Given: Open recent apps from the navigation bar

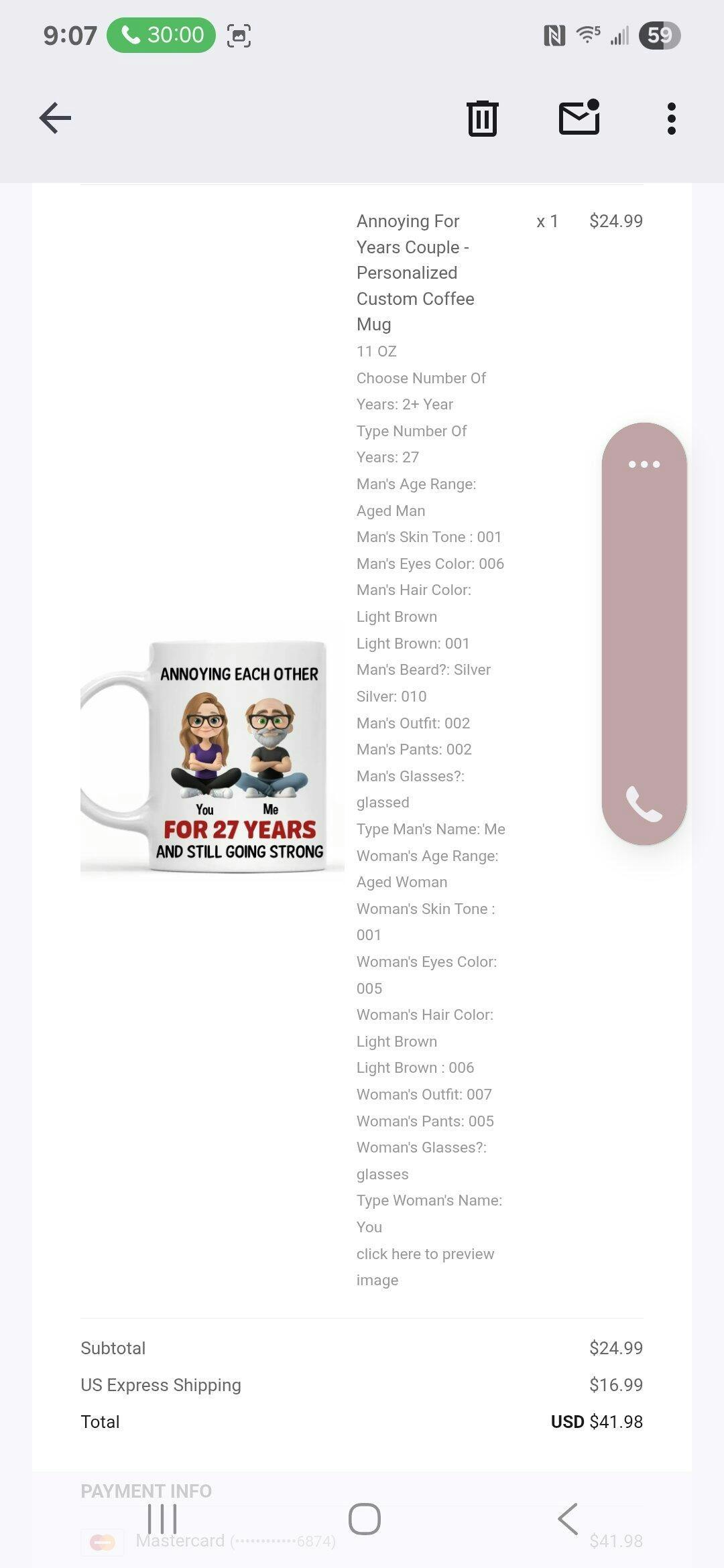Looking at the screenshot, I should (x=162, y=1518).
